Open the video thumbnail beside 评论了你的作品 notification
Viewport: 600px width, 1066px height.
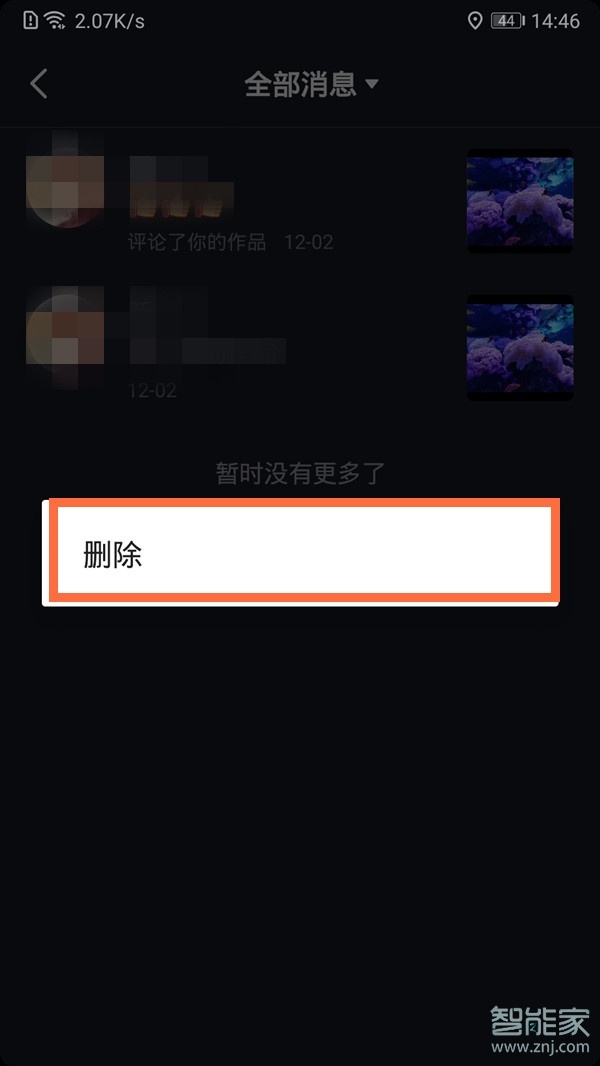click(x=520, y=201)
